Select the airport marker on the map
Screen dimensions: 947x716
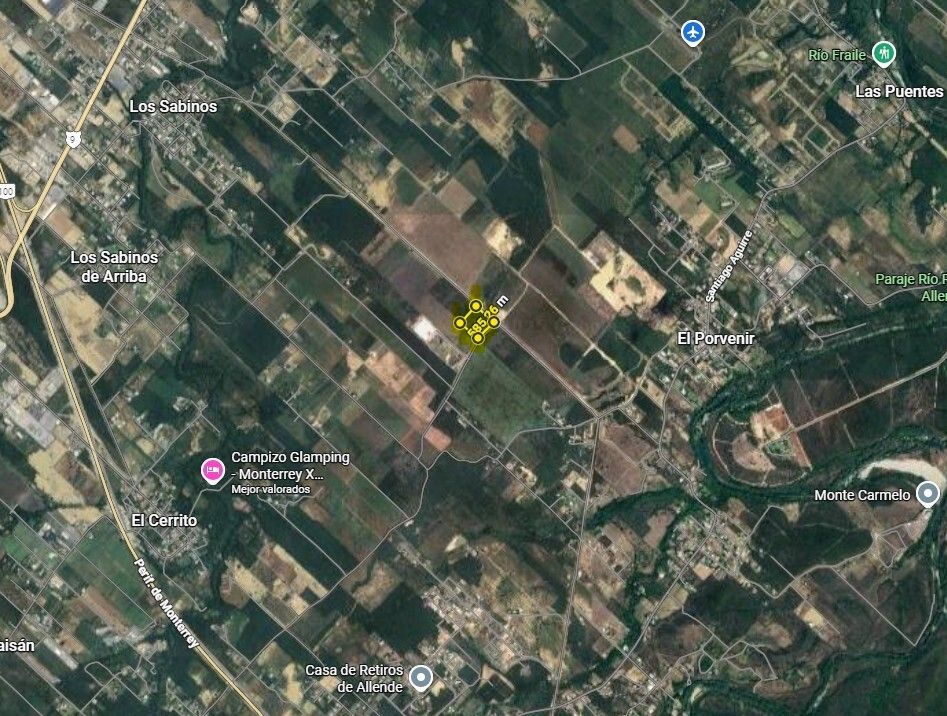click(692, 33)
